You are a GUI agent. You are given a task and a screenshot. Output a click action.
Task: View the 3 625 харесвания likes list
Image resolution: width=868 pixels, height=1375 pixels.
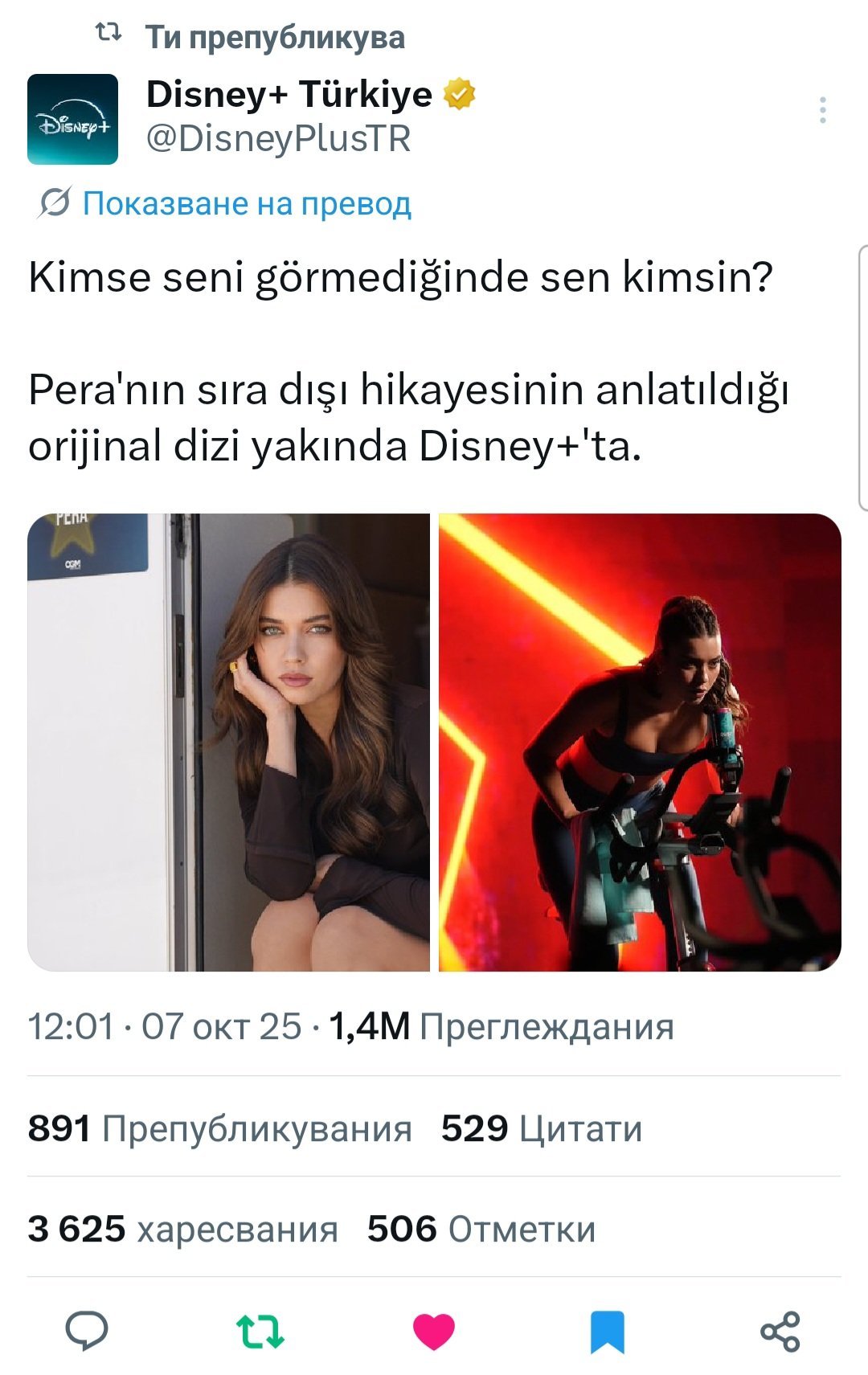[182, 1229]
